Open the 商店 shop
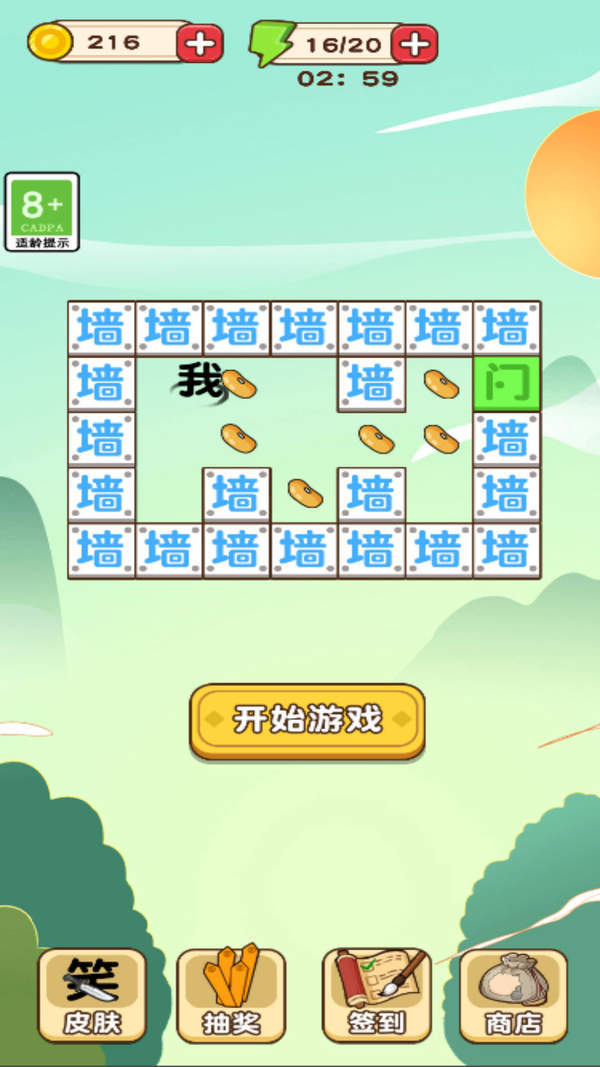This screenshot has width=600, height=1067. tap(513, 995)
